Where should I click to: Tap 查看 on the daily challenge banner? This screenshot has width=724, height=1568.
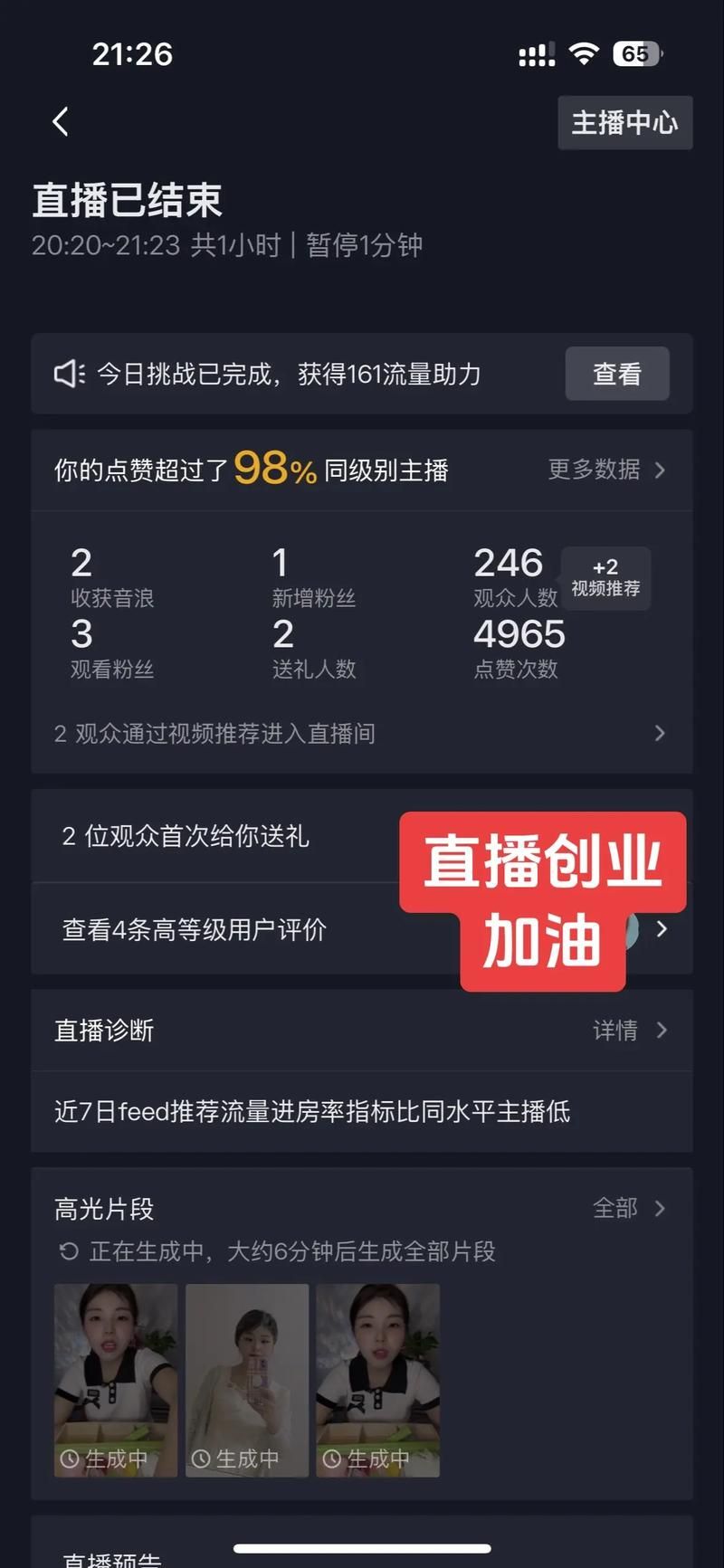tap(616, 374)
